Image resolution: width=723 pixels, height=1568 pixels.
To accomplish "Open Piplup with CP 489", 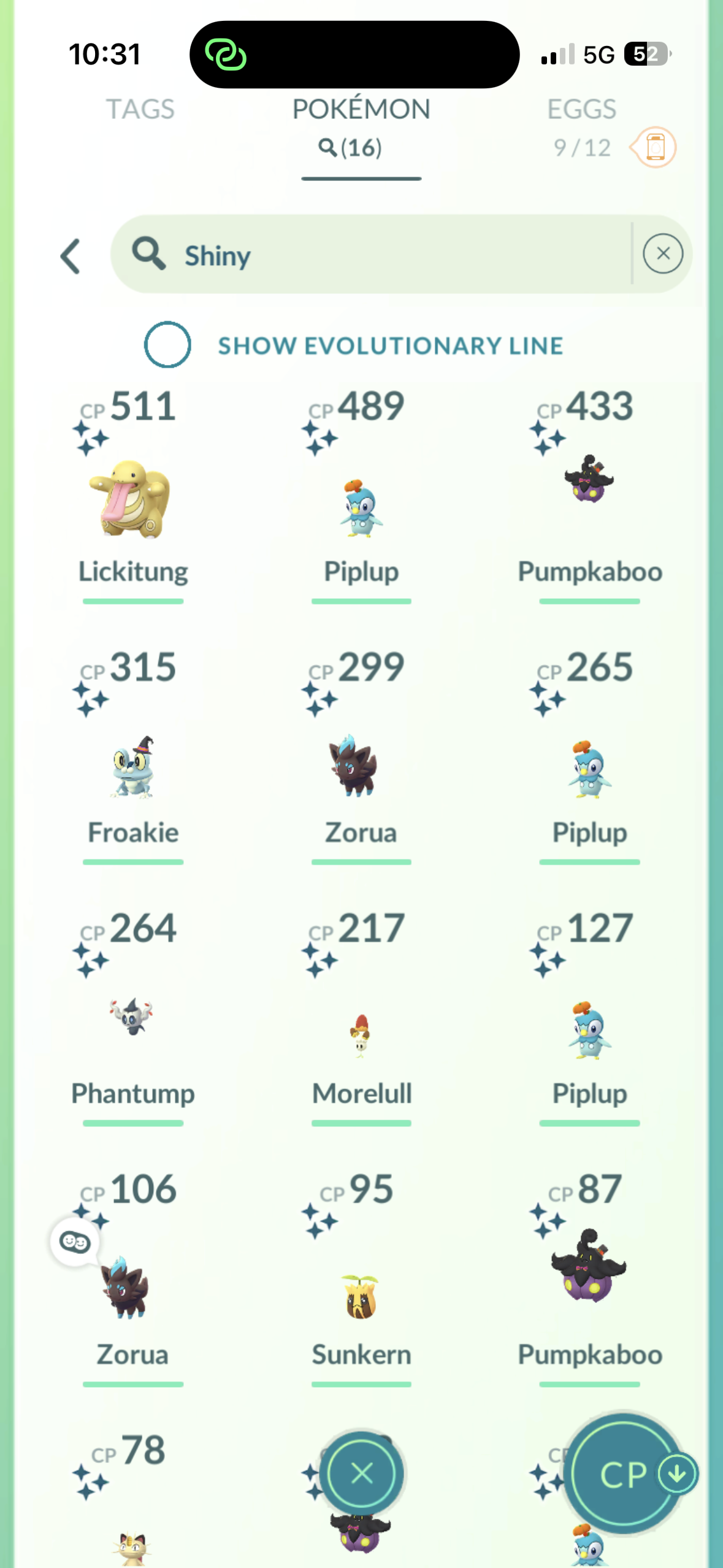I will 361,508.
